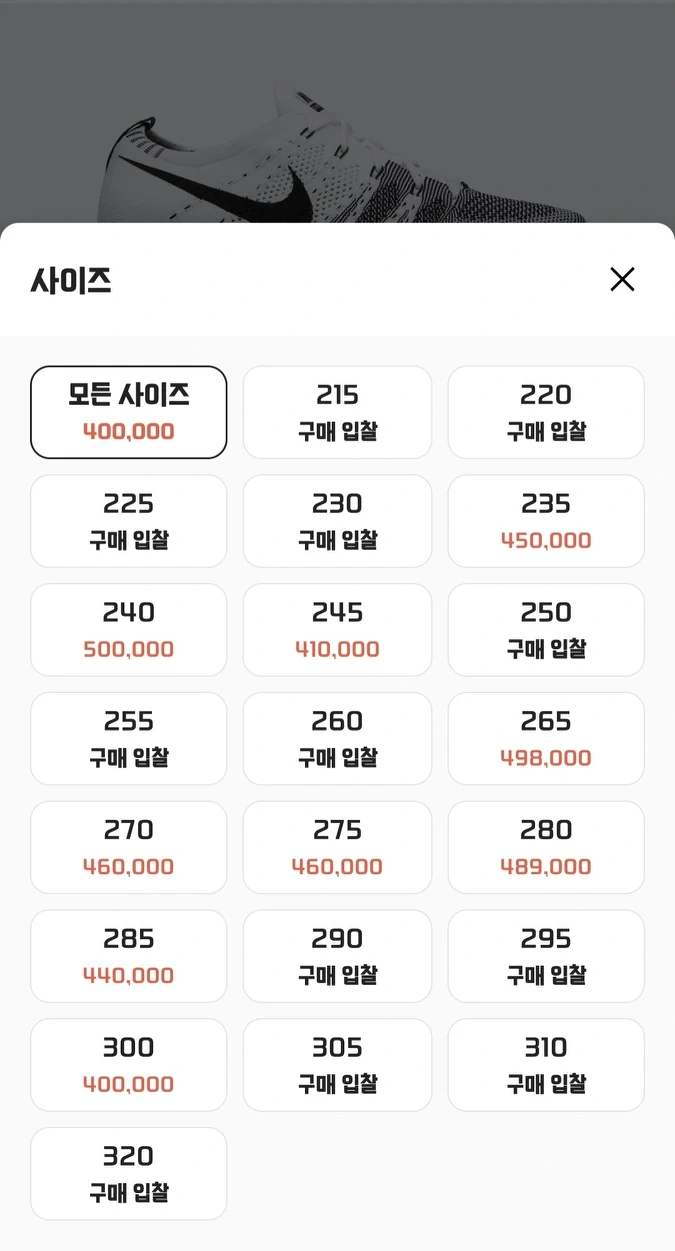This screenshot has width=675, height=1251.
Task: Choose the size 250 button
Action: point(546,630)
